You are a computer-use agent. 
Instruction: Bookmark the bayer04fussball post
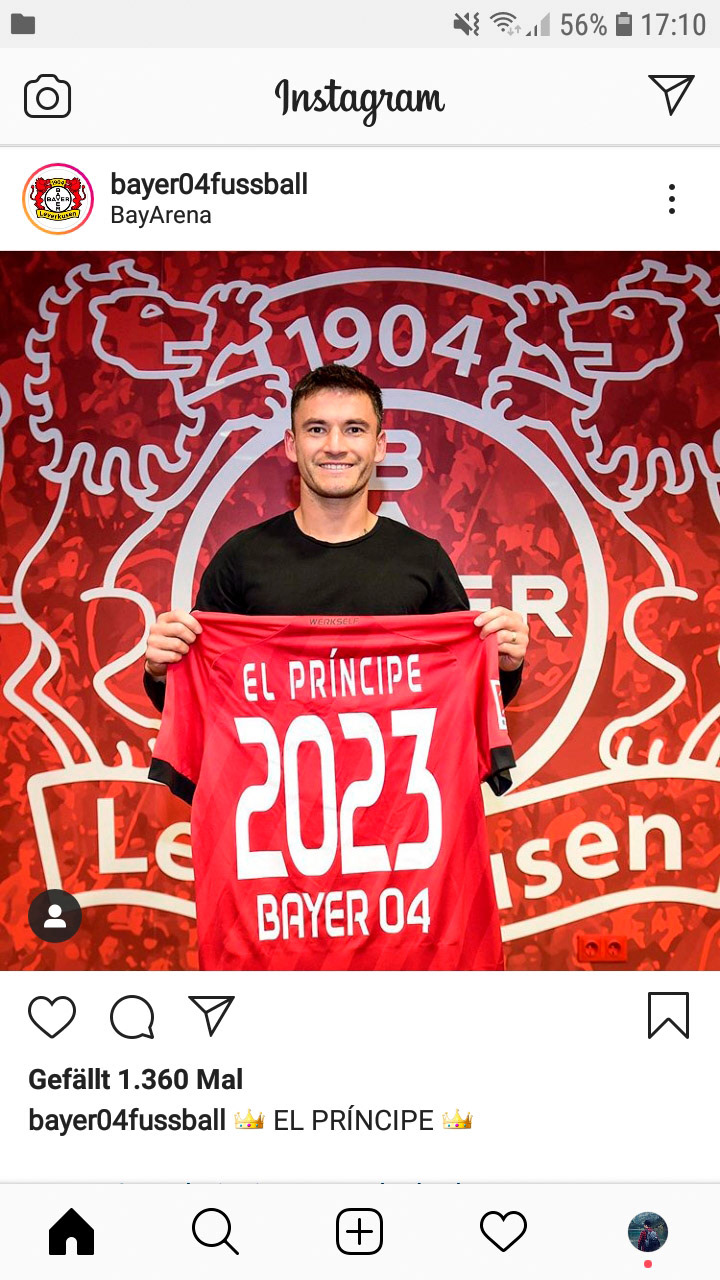668,1016
